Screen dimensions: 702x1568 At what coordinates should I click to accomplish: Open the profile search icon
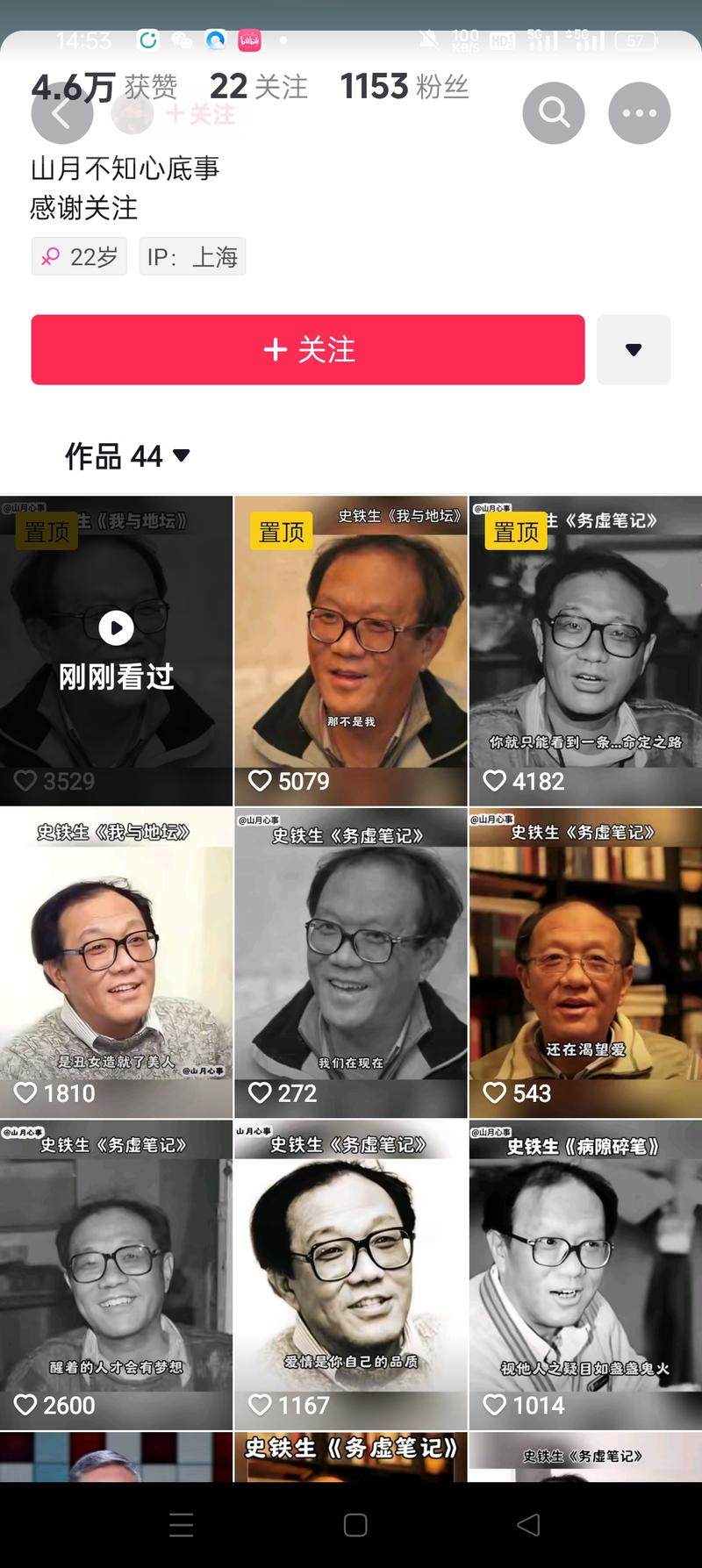pos(554,113)
